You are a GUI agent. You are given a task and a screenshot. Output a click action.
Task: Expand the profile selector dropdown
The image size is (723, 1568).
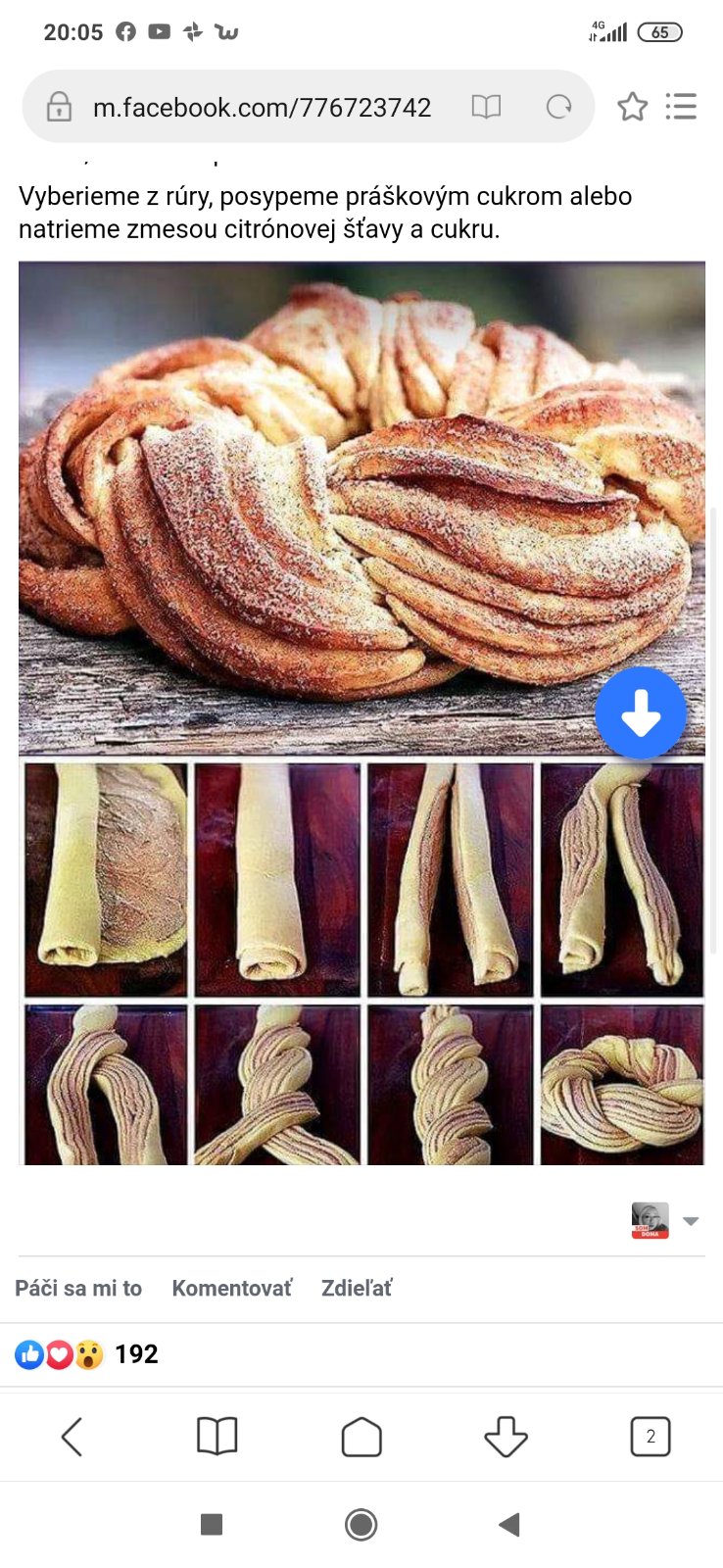pos(690,1221)
